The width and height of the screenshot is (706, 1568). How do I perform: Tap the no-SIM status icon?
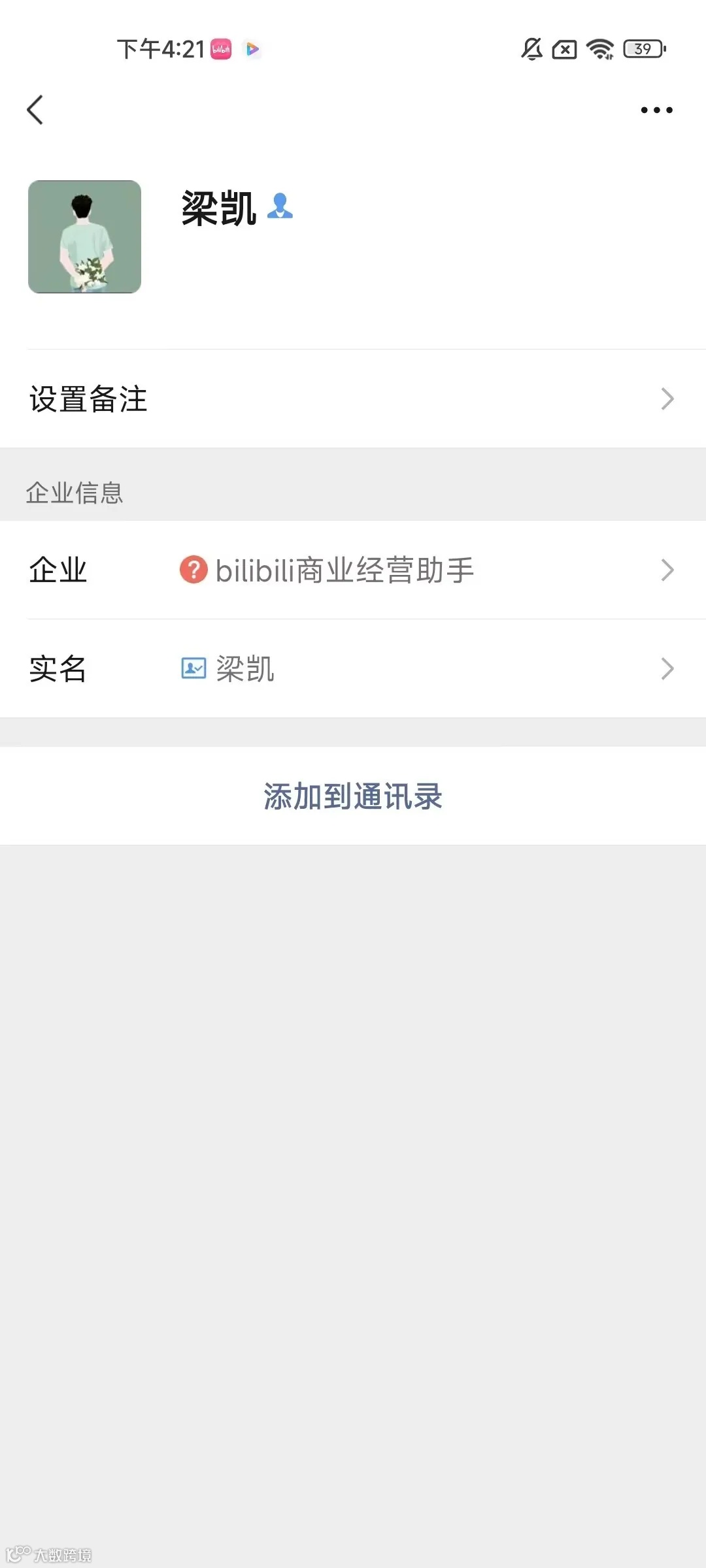point(565,49)
